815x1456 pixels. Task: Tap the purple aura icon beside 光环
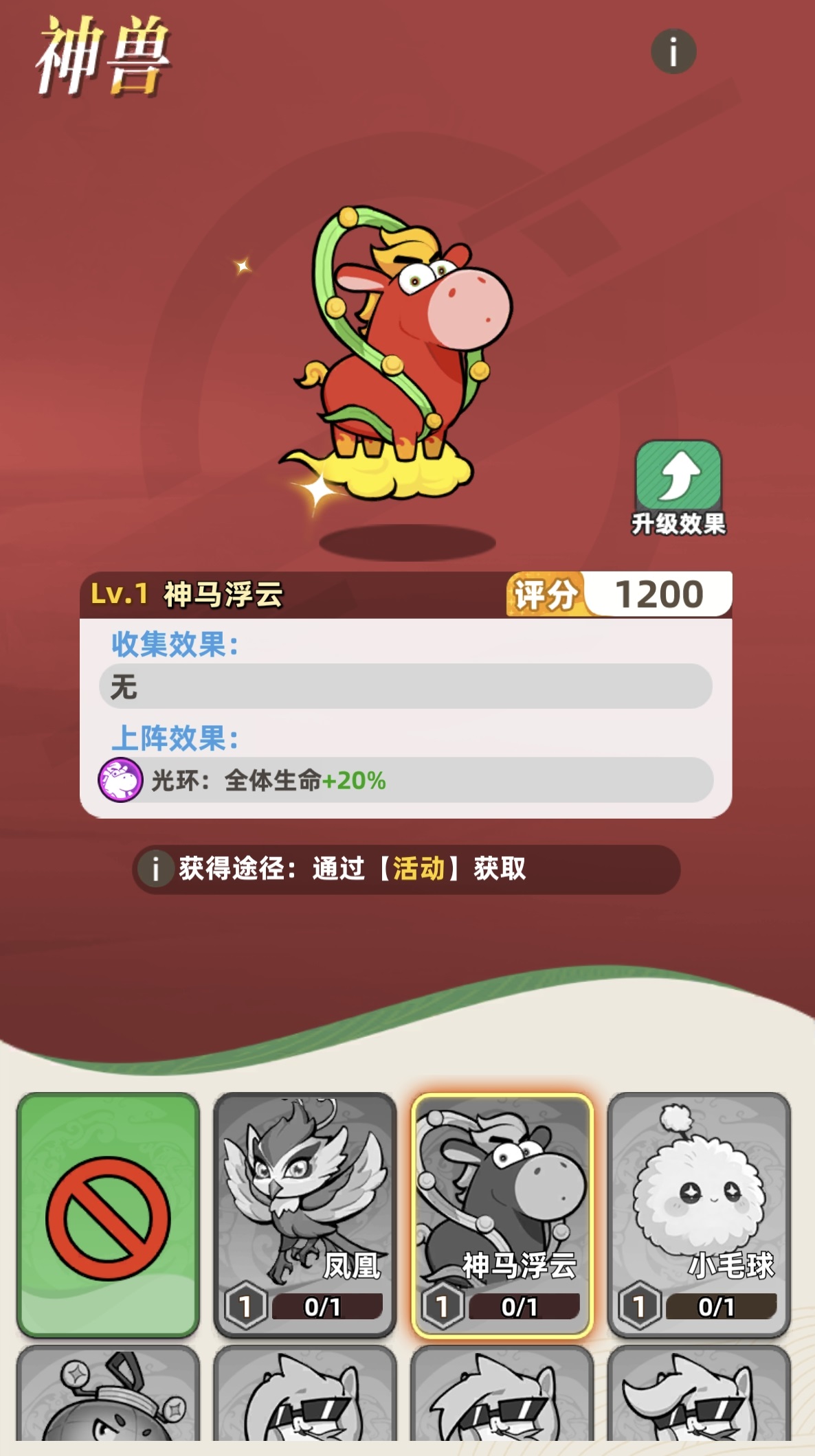click(x=120, y=780)
